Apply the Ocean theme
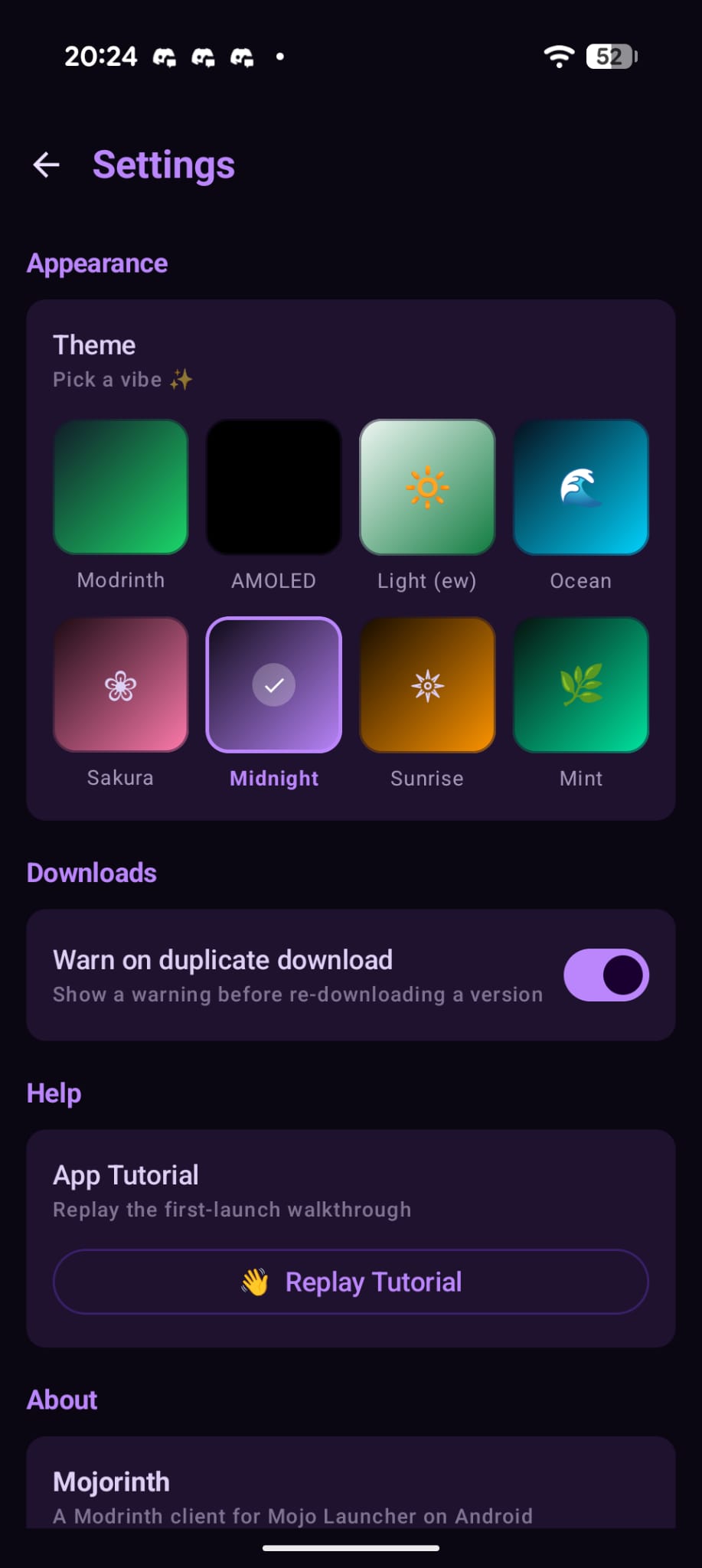 (x=581, y=487)
